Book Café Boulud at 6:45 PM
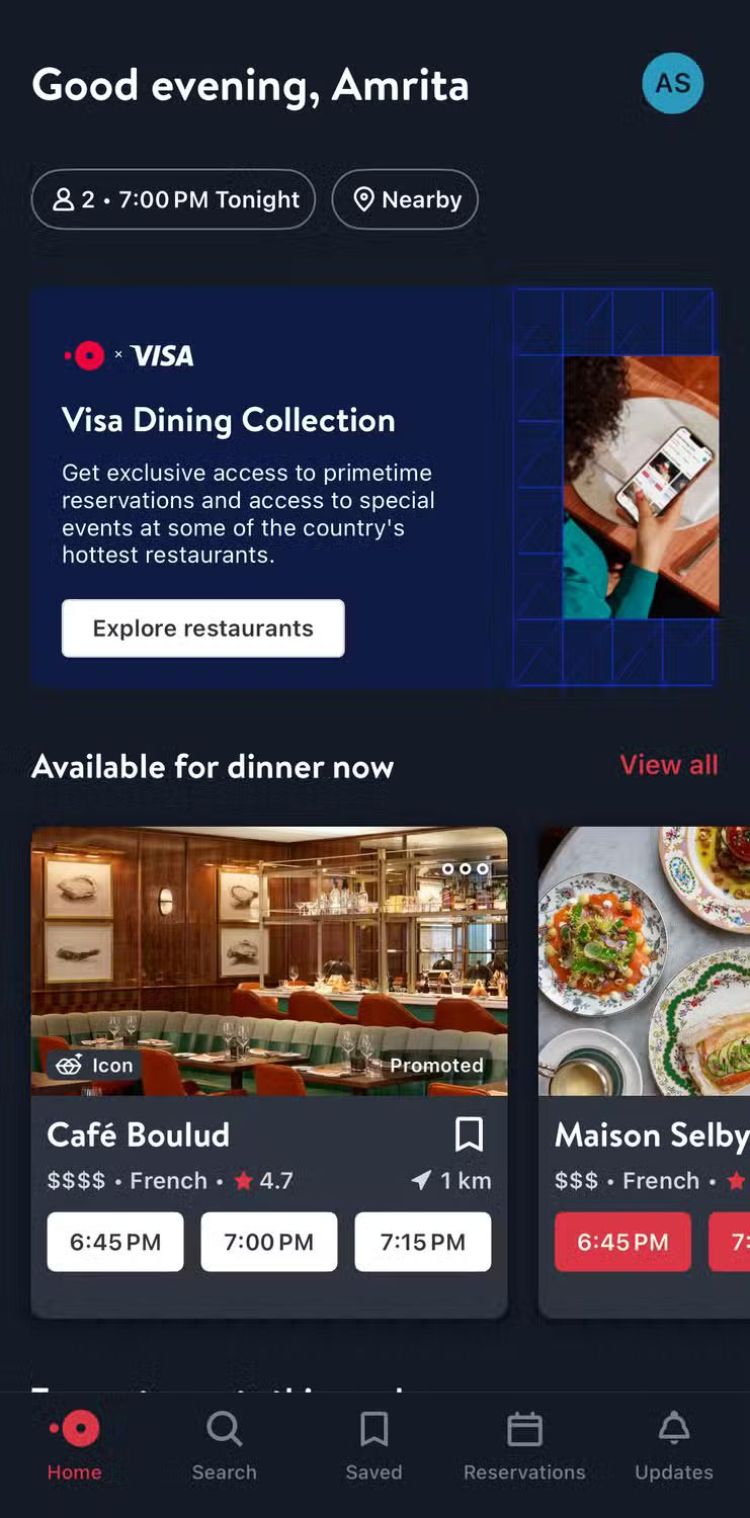The width and height of the screenshot is (750, 1518). pos(115,1242)
